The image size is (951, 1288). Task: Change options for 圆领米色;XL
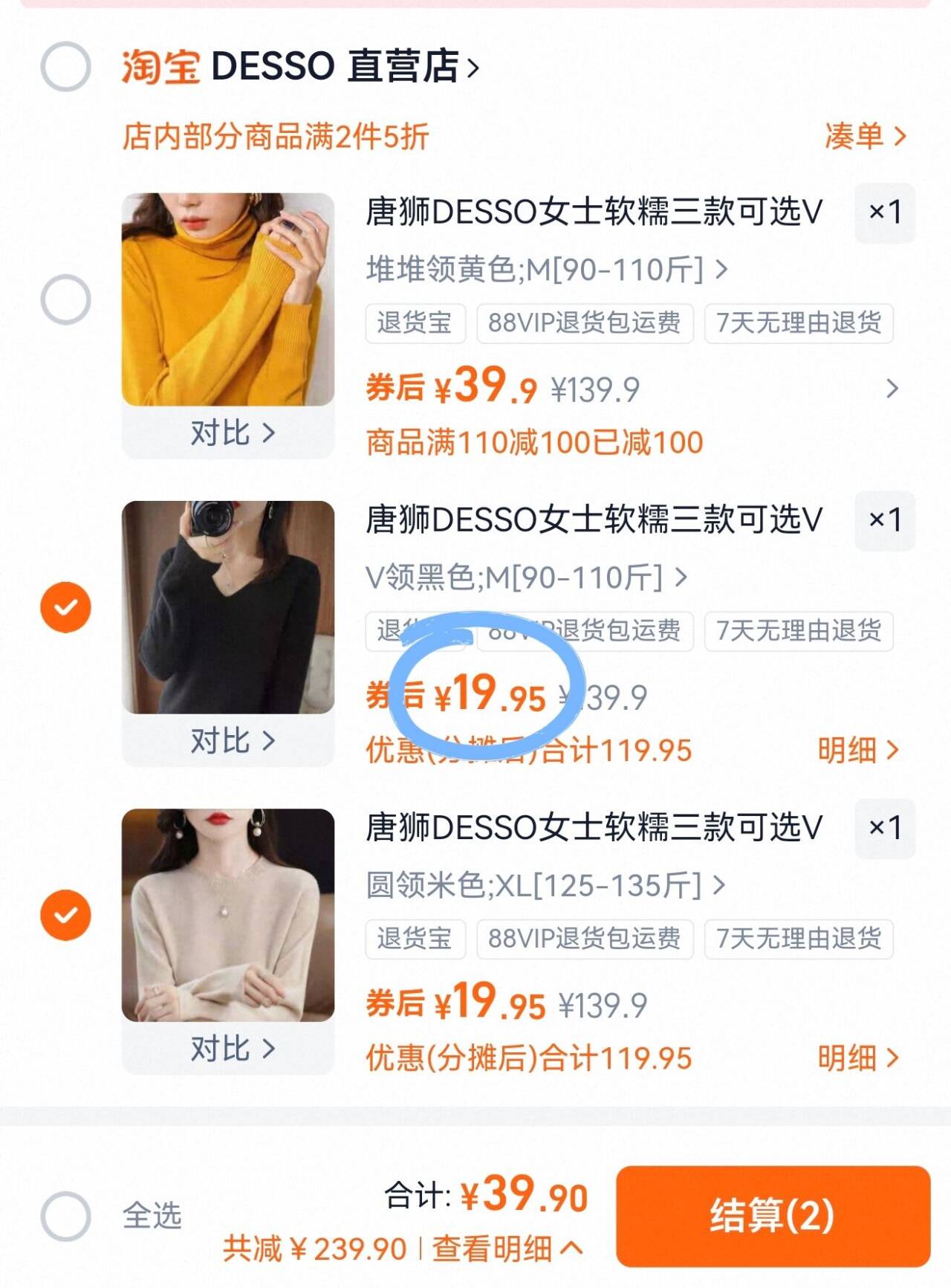coord(545,884)
